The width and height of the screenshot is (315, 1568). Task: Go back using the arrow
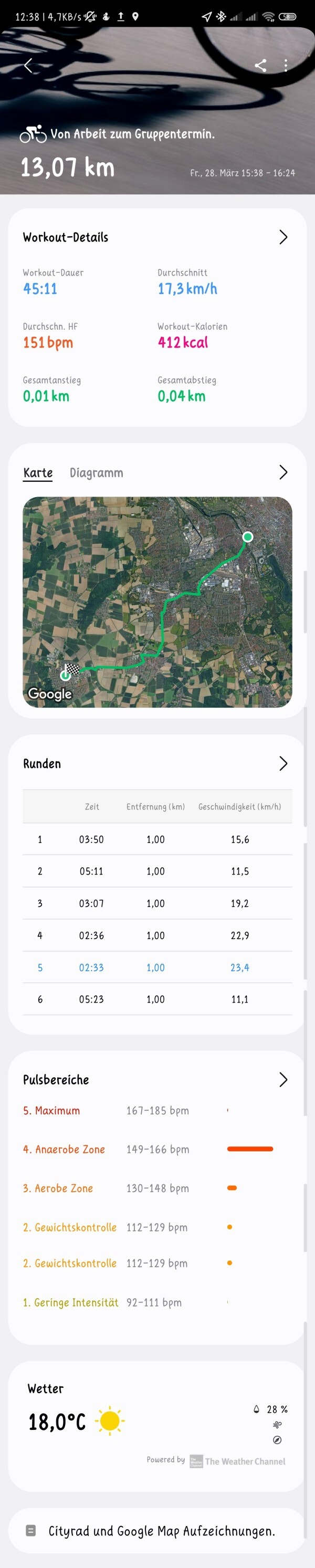pyautogui.click(x=28, y=66)
